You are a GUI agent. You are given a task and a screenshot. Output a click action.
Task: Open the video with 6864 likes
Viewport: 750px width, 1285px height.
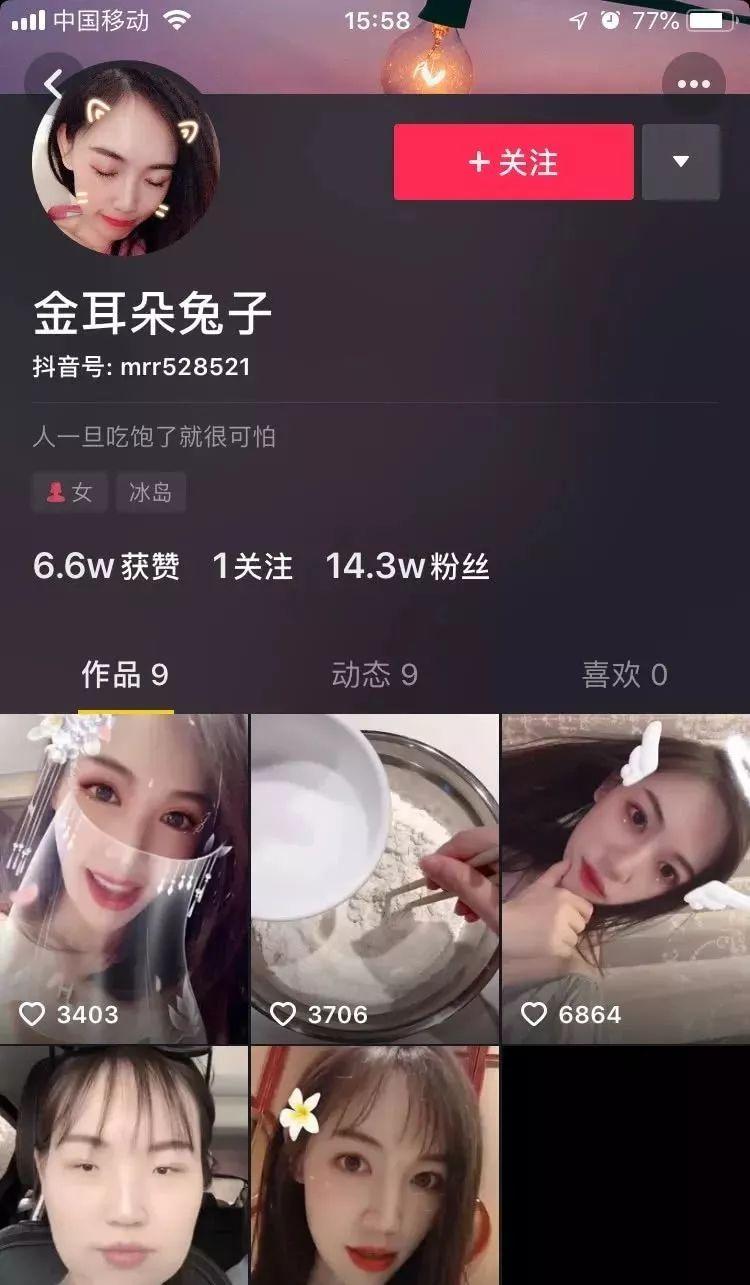(x=626, y=879)
